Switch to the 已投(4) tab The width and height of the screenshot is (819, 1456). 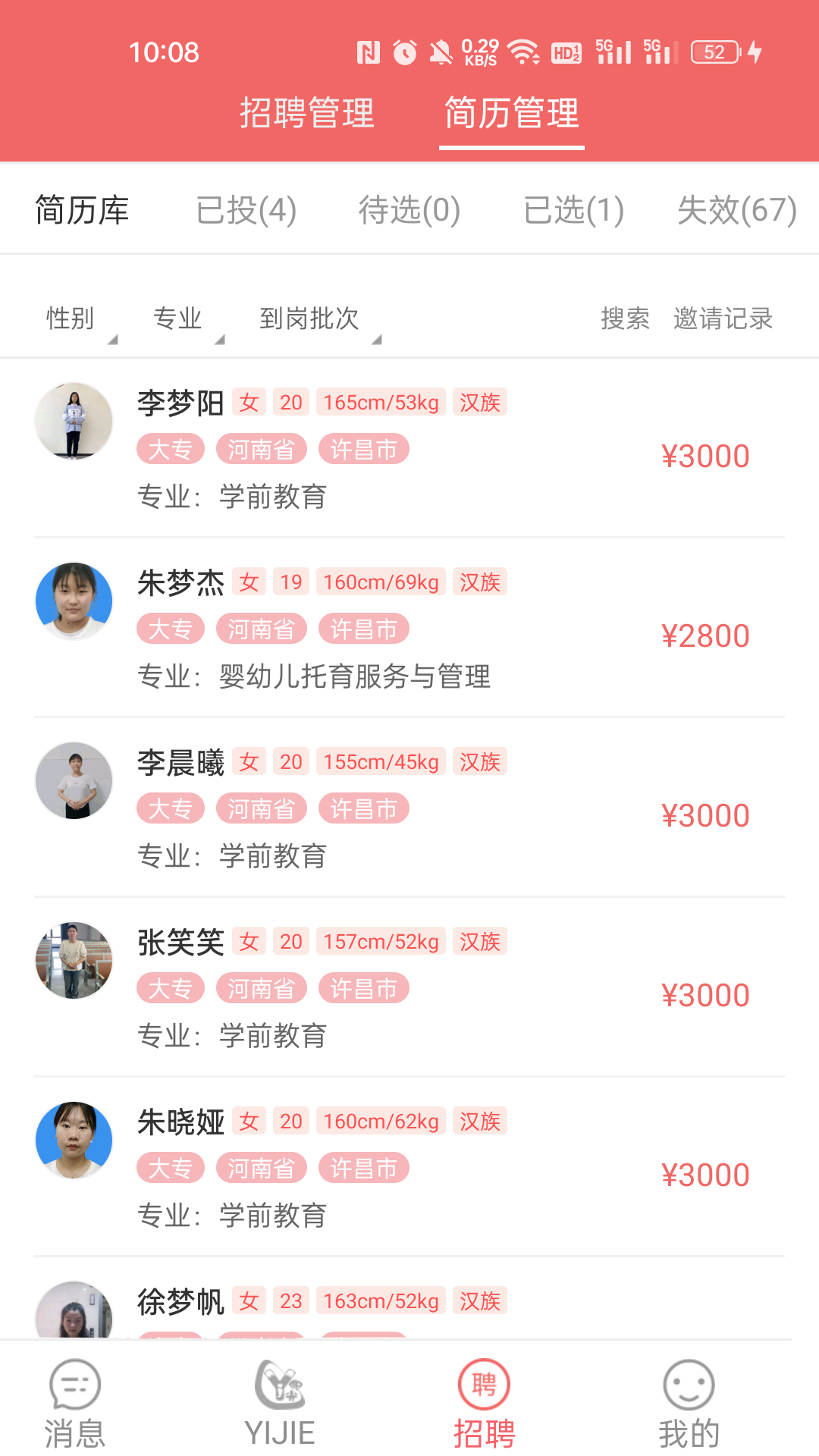click(246, 210)
